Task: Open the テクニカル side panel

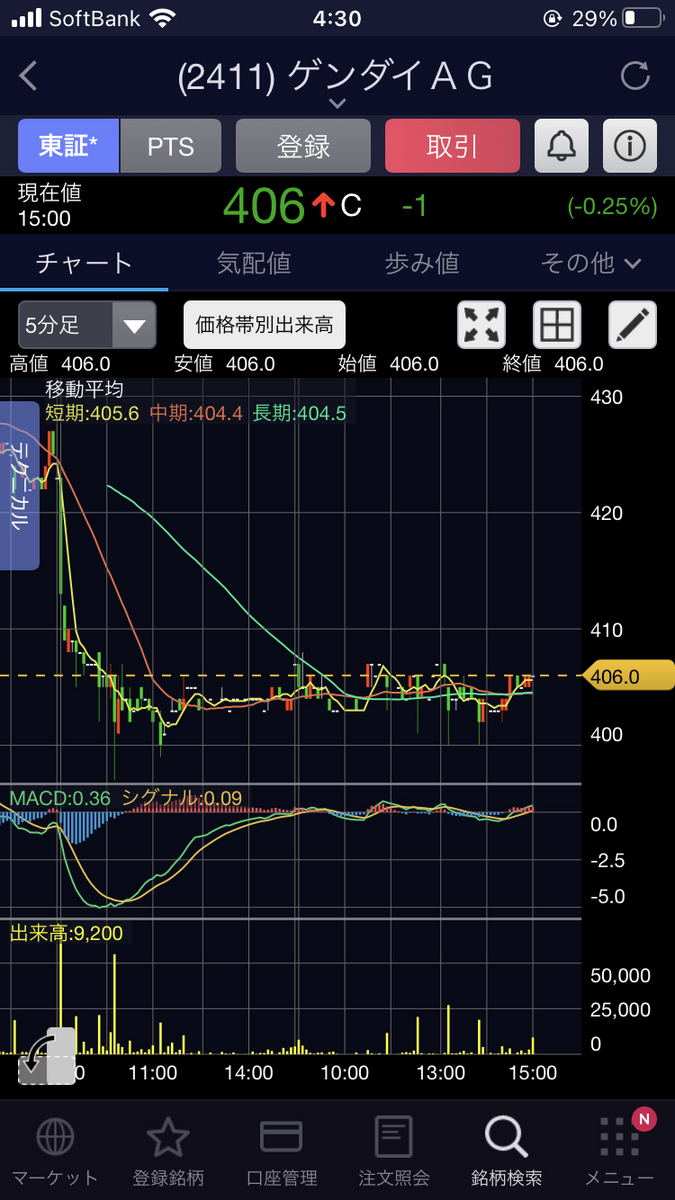Action: coord(19,485)
